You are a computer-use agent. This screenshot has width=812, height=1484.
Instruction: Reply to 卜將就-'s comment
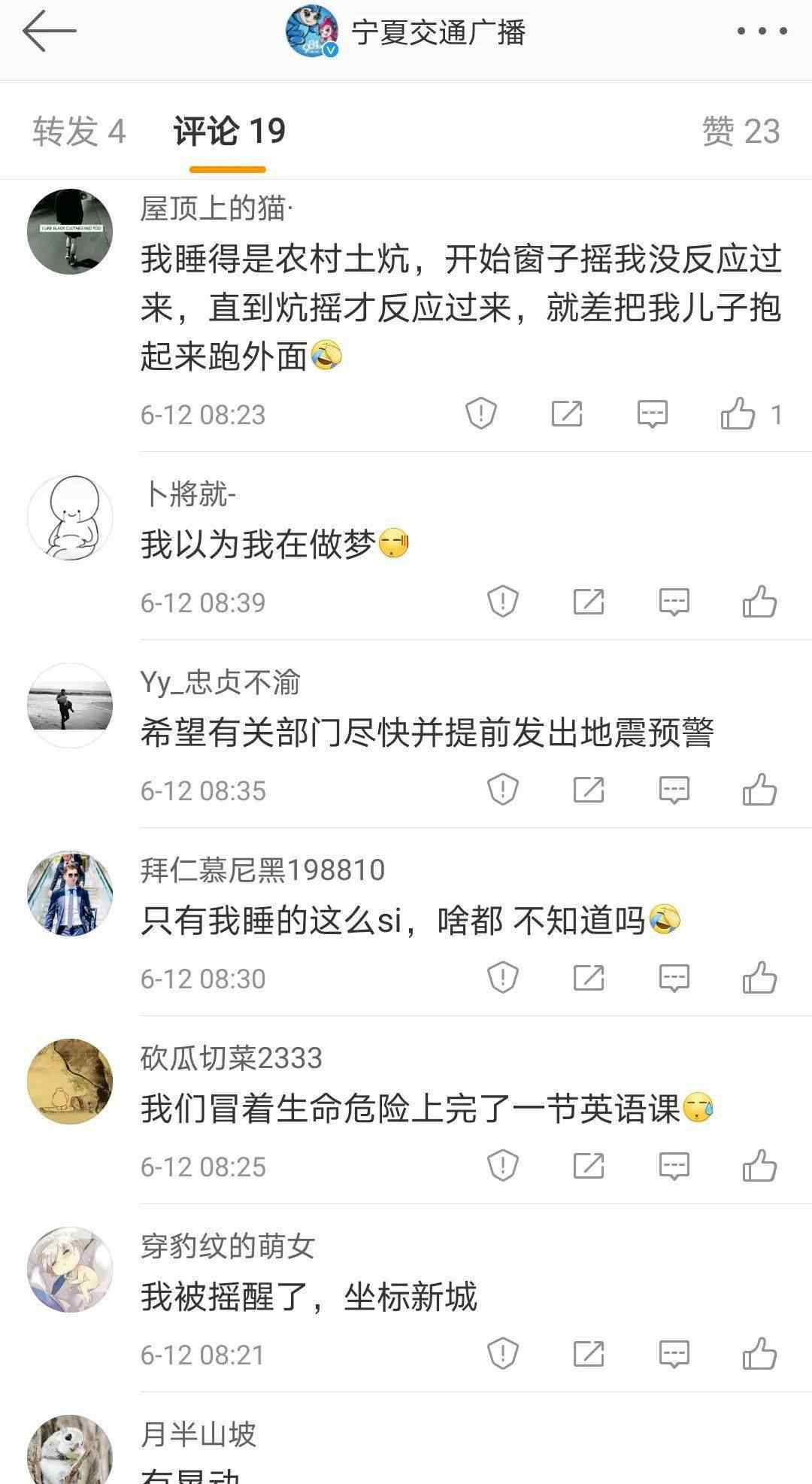674,602
